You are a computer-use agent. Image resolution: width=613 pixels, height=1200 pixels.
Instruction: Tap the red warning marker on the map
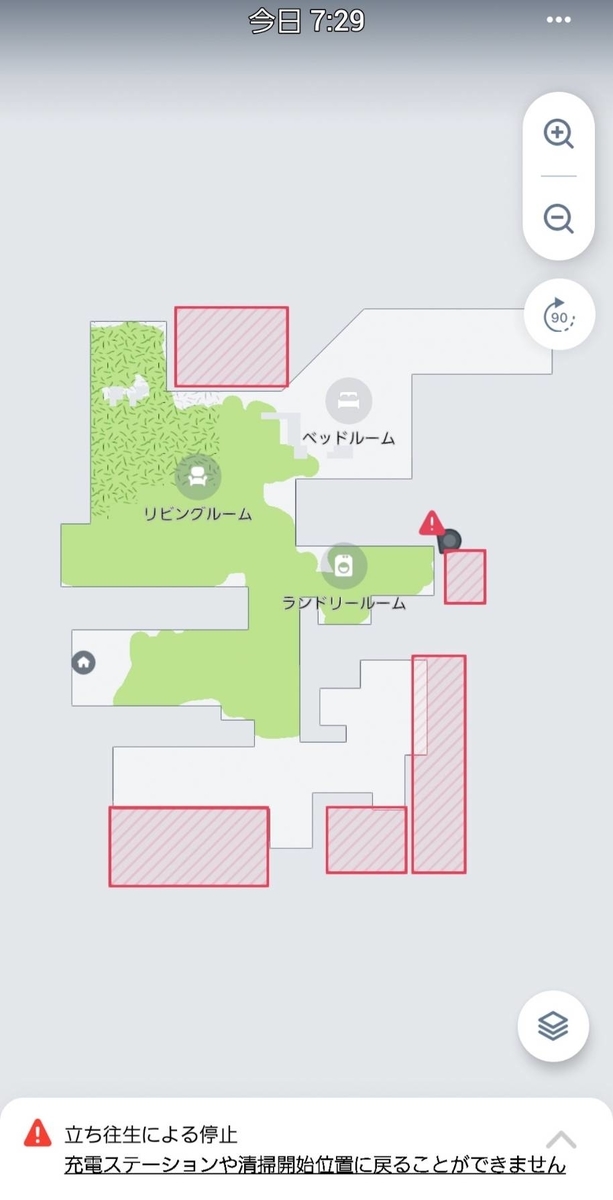(431, 522)
